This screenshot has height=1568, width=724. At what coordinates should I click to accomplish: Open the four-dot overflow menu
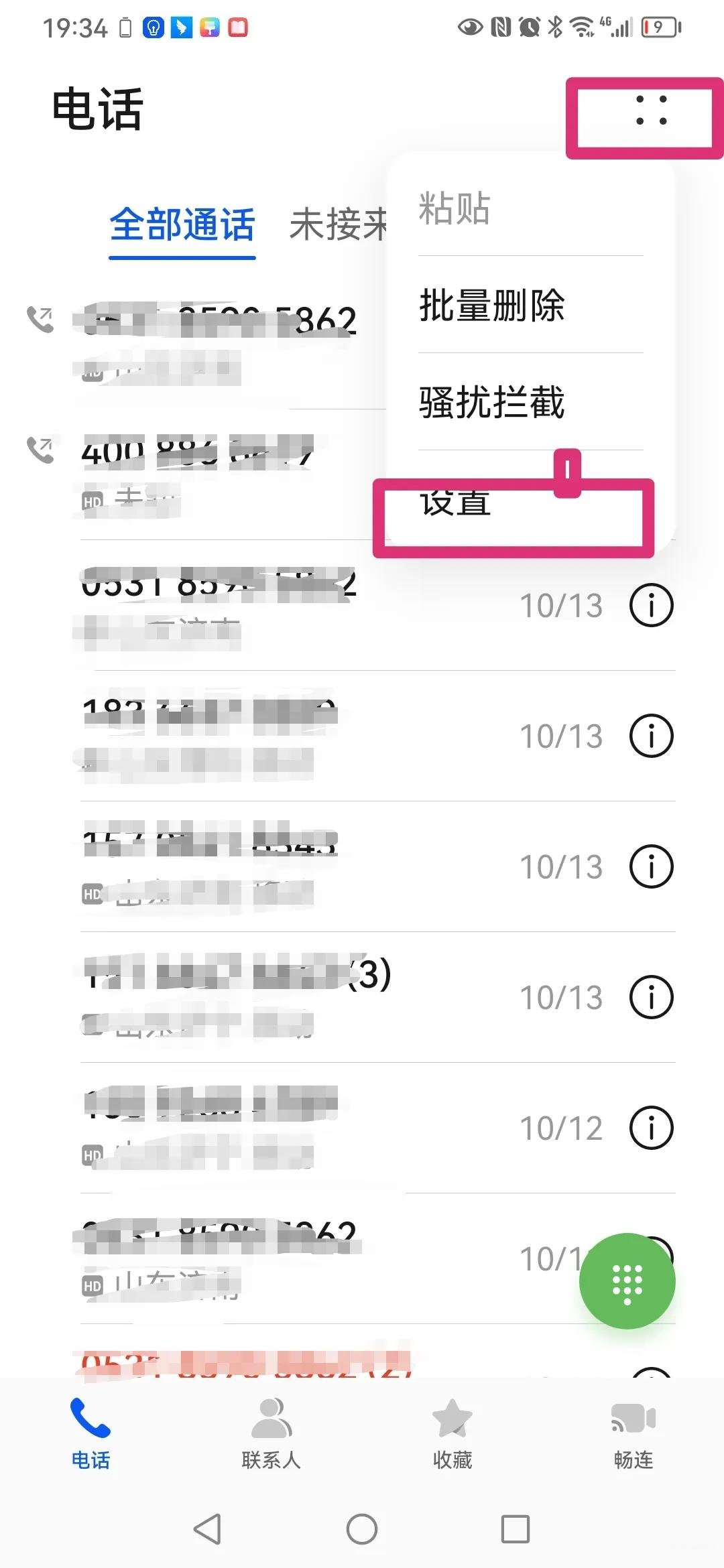point(651,111)
